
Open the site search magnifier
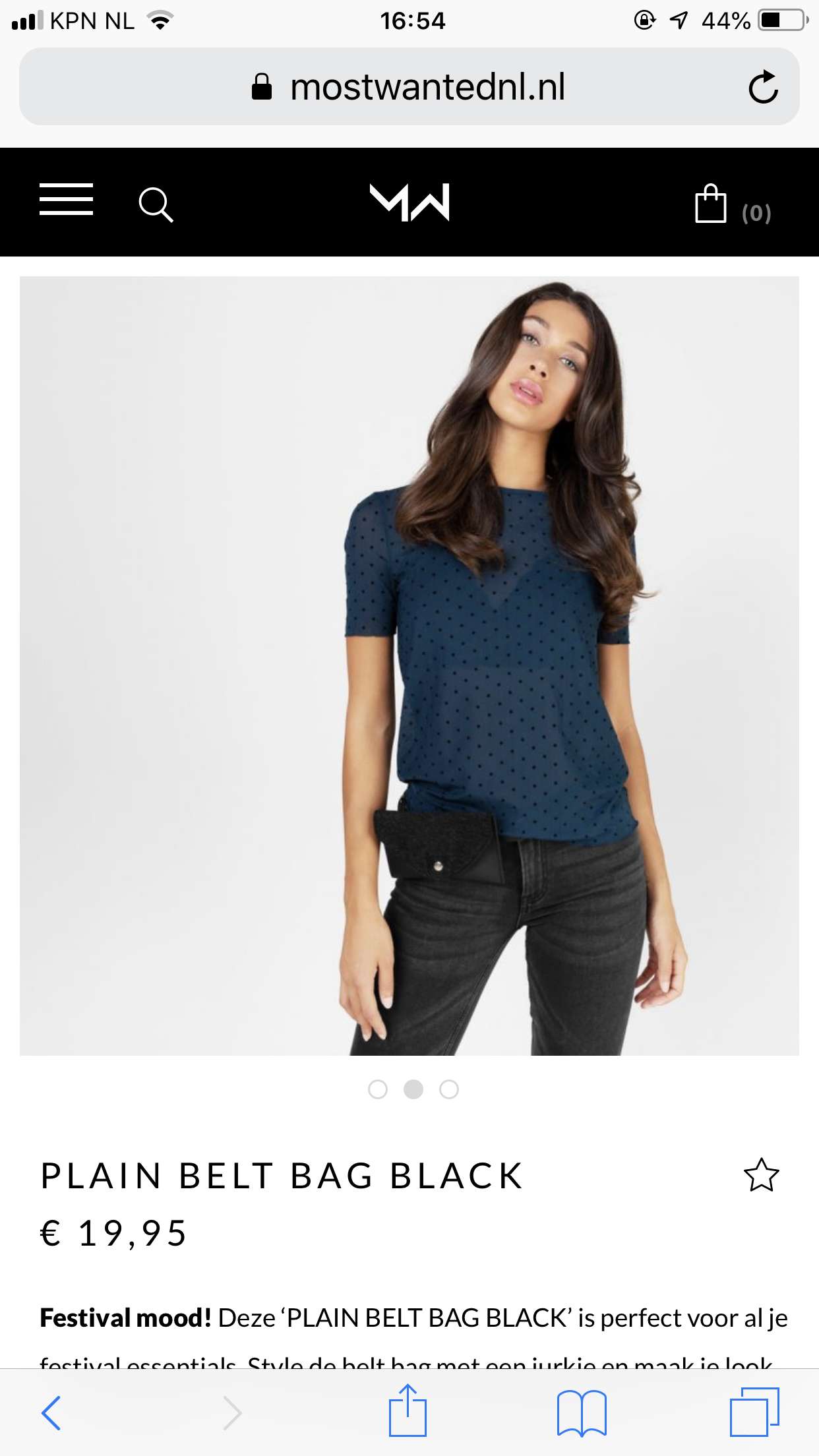(x=156, y=204)
